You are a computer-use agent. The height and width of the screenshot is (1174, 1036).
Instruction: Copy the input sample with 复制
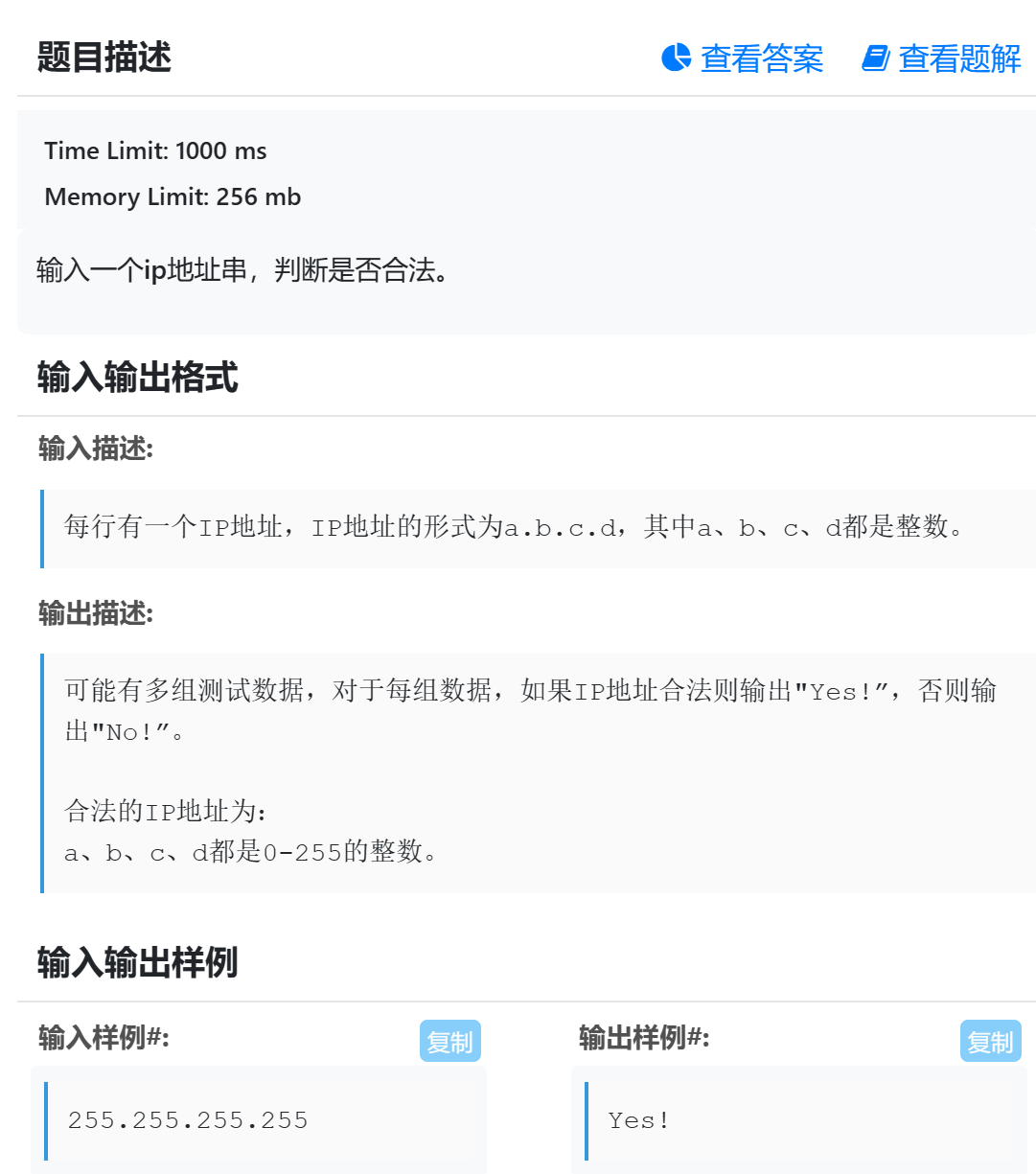pos(449,1042)
